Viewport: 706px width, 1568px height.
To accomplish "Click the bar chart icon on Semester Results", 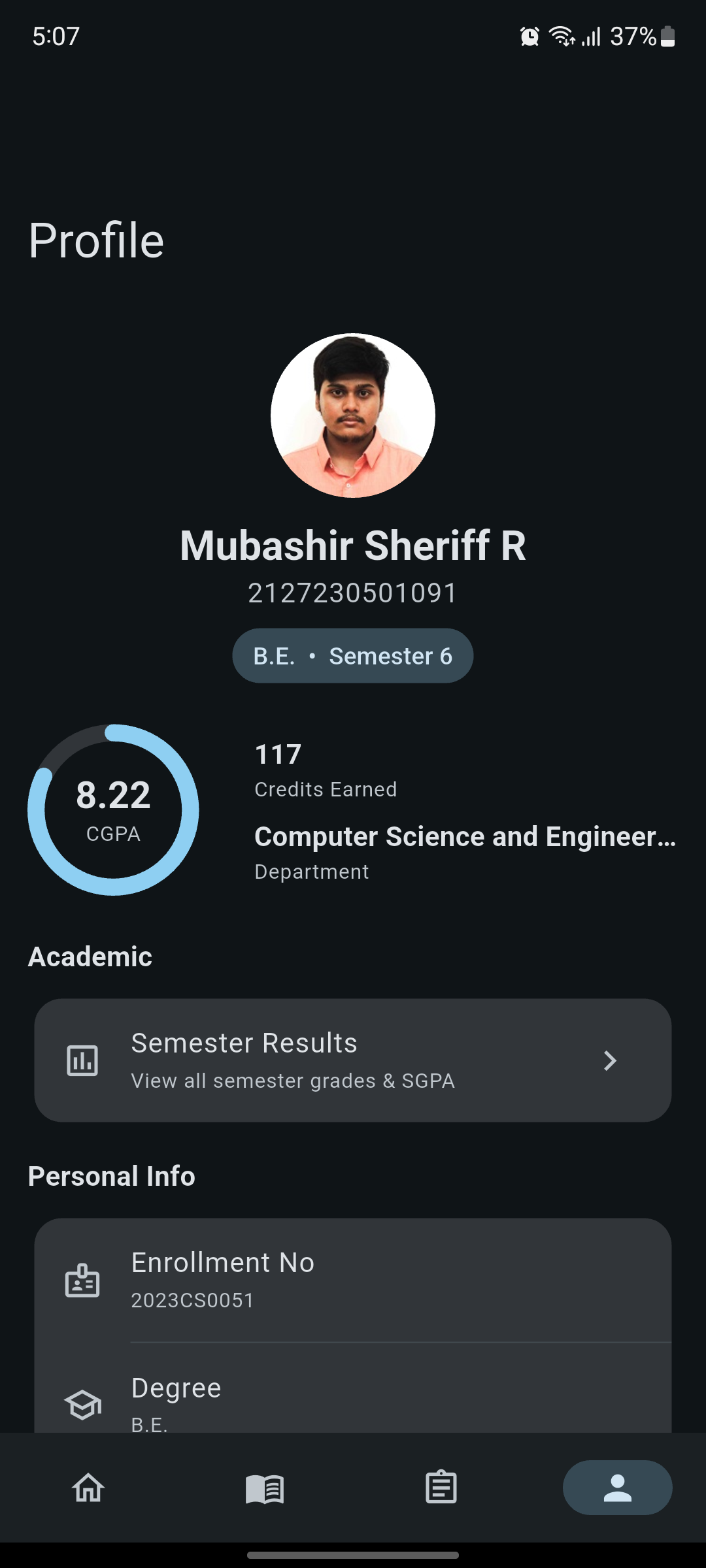I will [x=82, y=1060].
